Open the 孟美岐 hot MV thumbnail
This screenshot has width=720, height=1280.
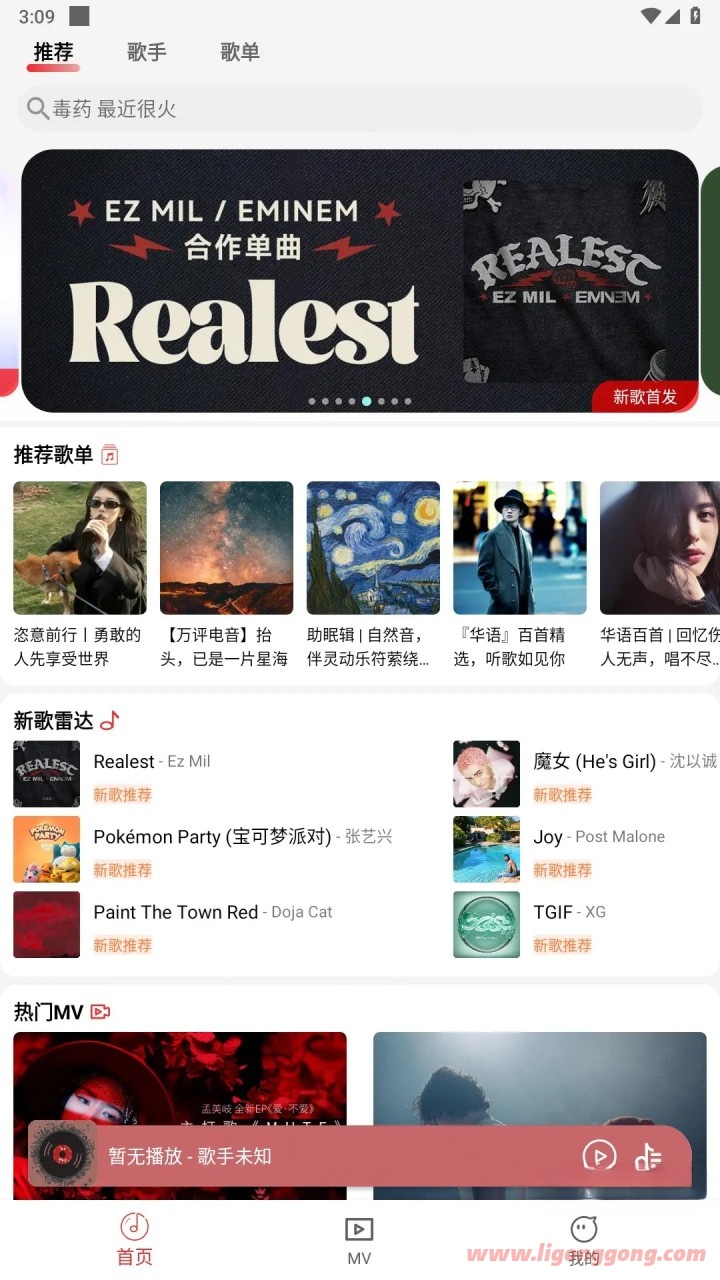[x=180, y=1116]
